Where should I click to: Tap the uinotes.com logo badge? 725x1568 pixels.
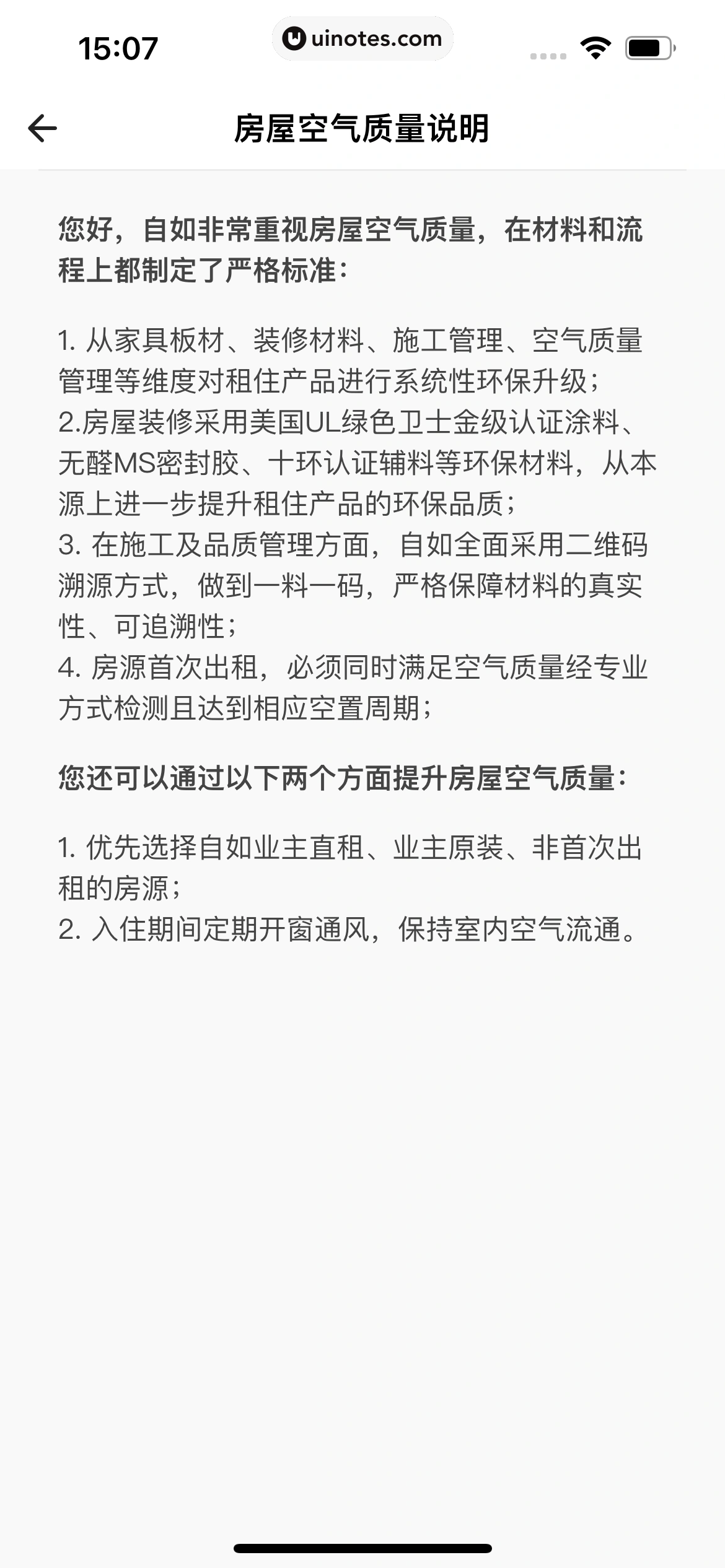pos(362,39)
